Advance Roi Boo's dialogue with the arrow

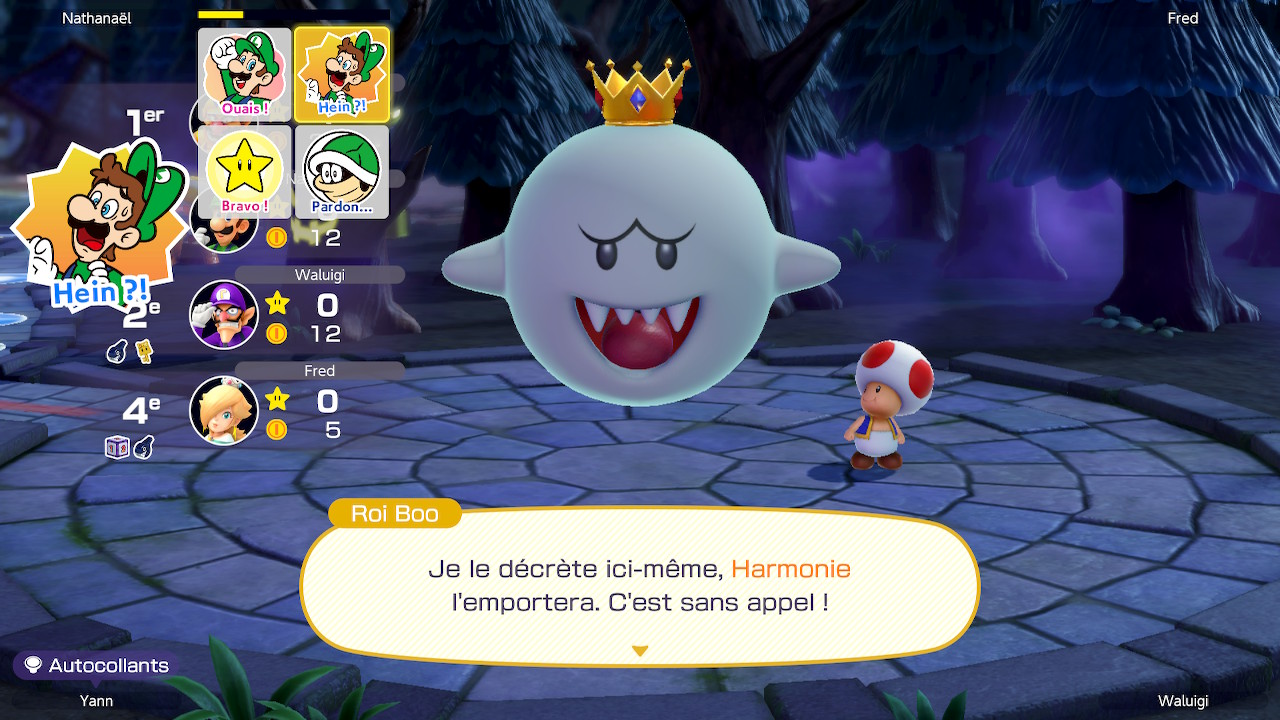click(640, 651)
